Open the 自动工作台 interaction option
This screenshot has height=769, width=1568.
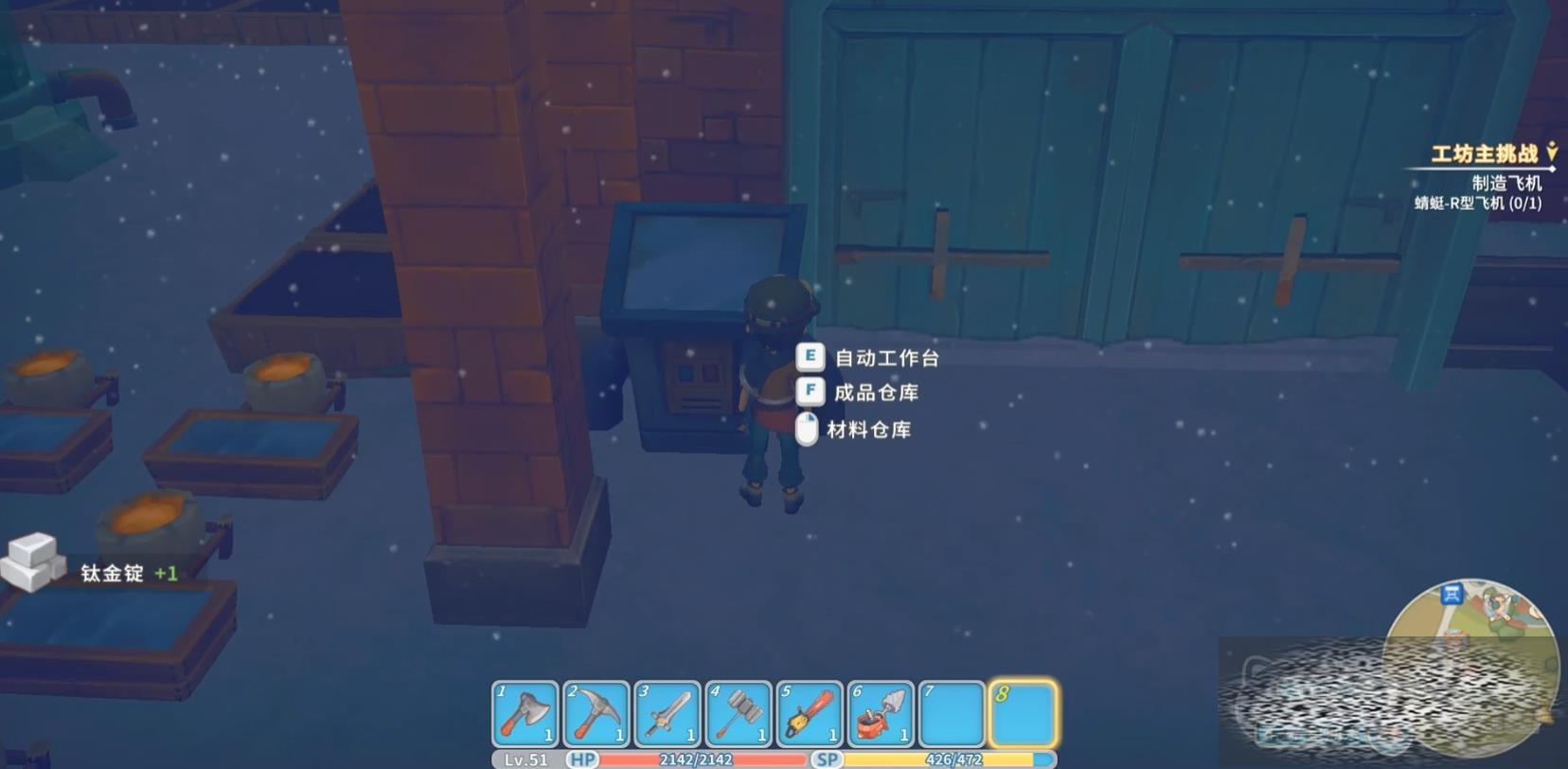[x=885, y=358]
